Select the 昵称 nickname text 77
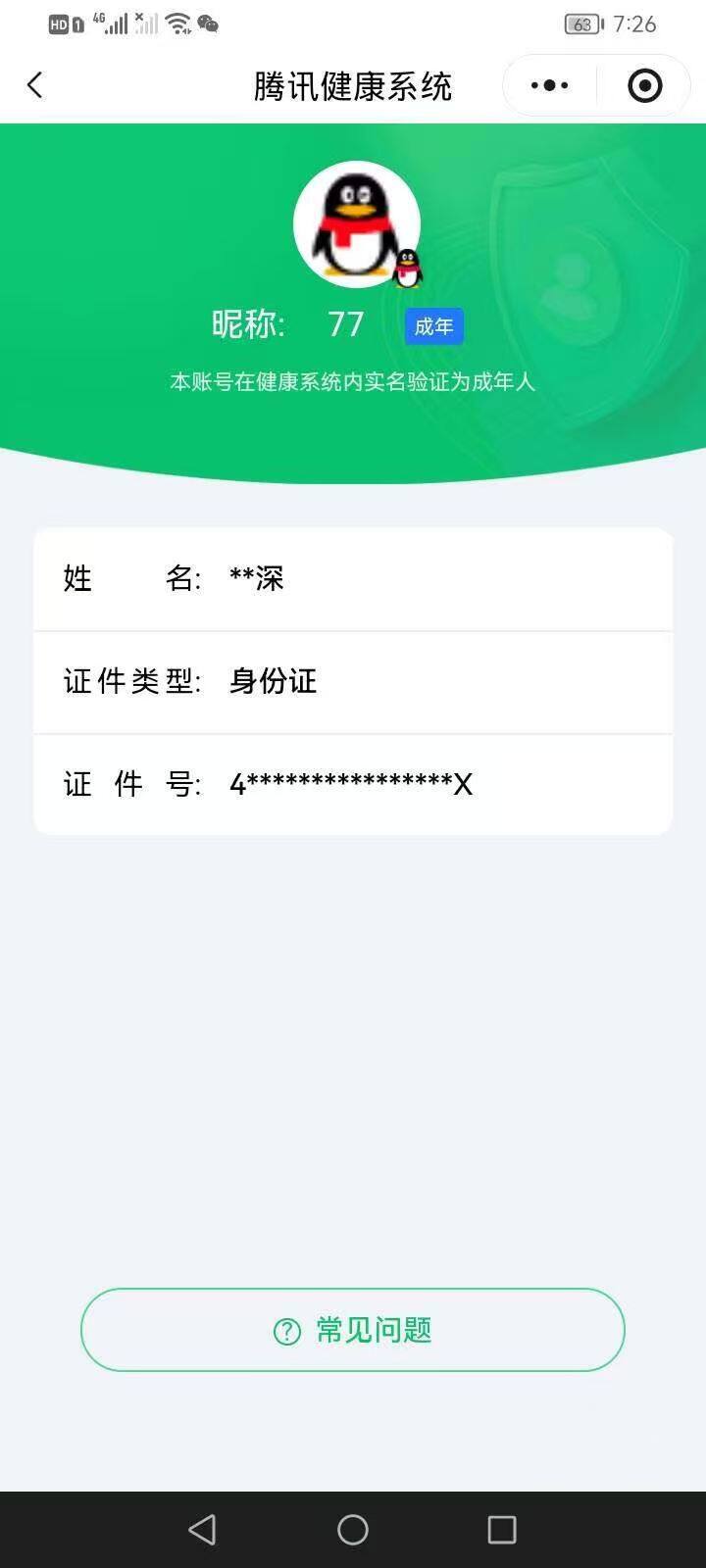Screen dimensions: 706x1568 click(x=345, y=323)
